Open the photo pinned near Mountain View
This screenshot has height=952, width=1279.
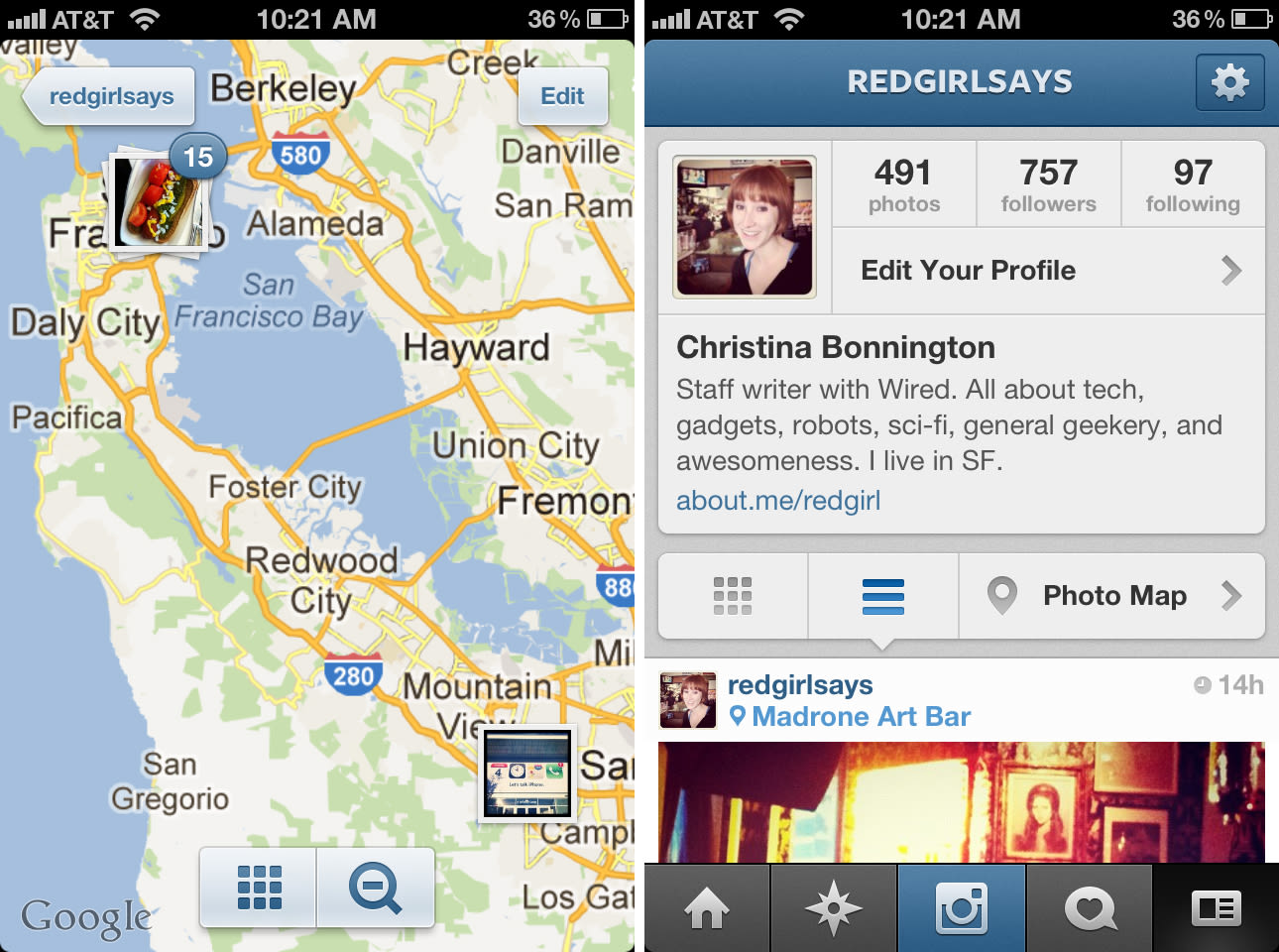point(527,774)
